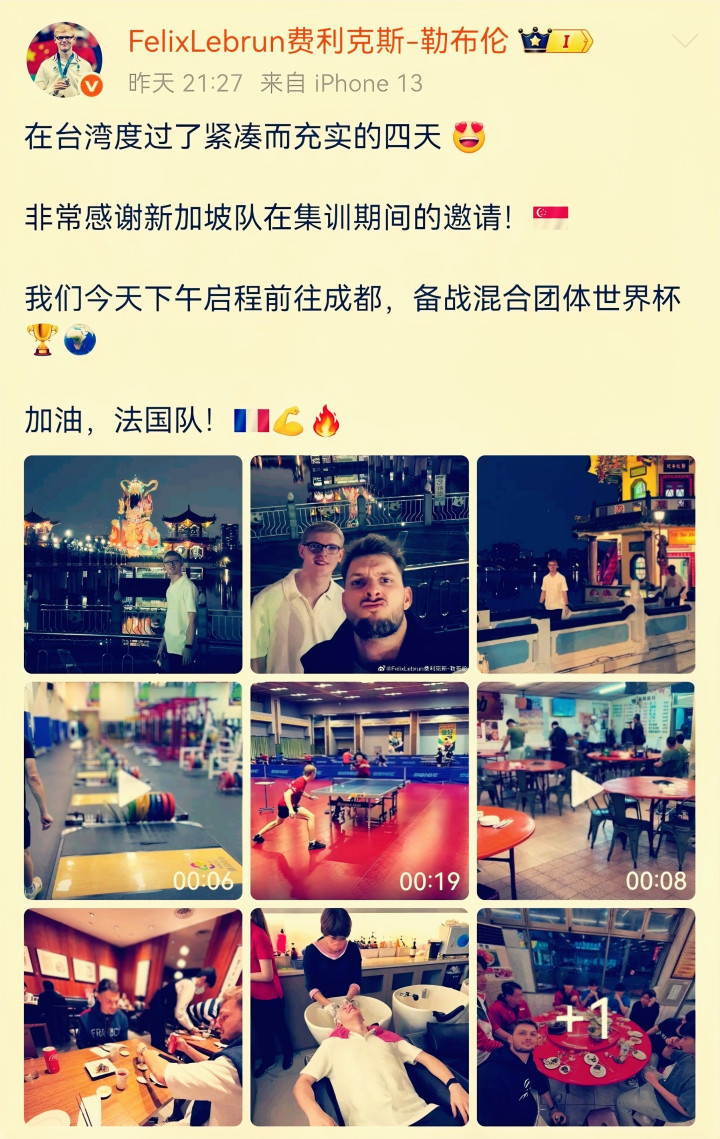Open photo of lantern pavilion at night
This screenshot has width=720, height=1139.
(x=133, y=564)
